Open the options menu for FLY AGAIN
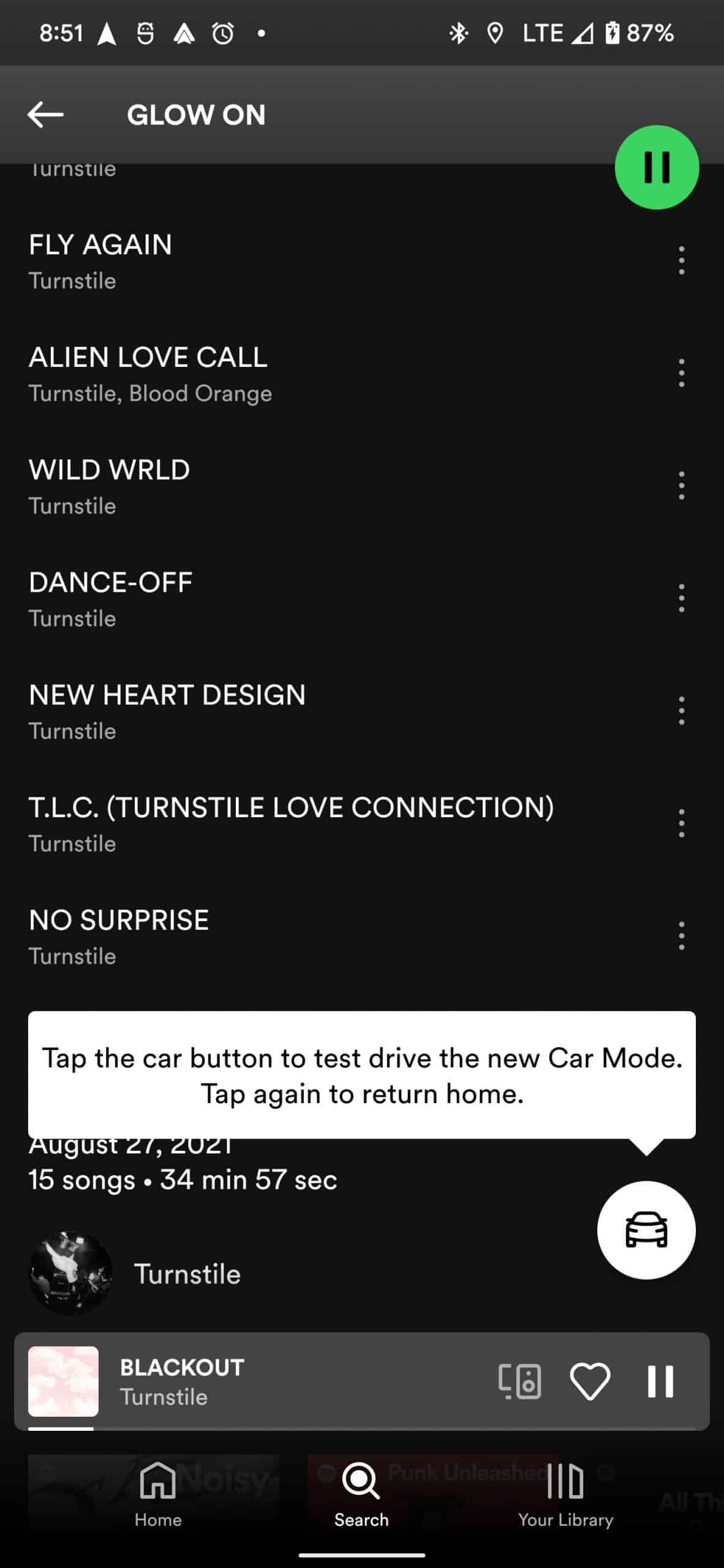Image resolution: width=724 pixels, height=1568 pixels. pyautogui.click(x=681, y=260)
